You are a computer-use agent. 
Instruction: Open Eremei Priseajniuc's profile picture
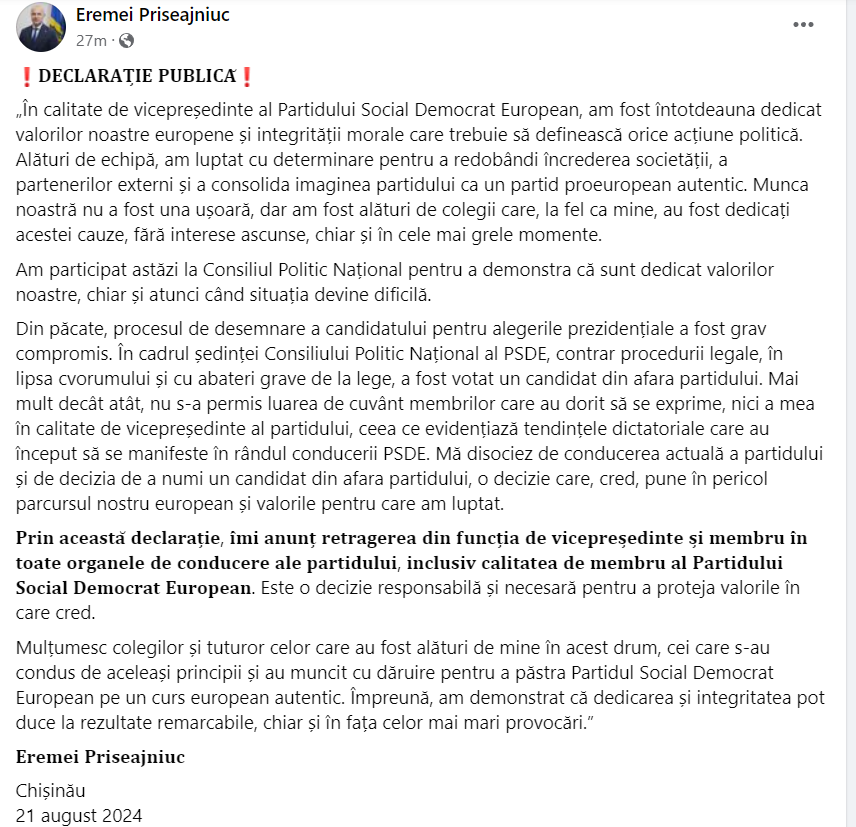point(41,27)
